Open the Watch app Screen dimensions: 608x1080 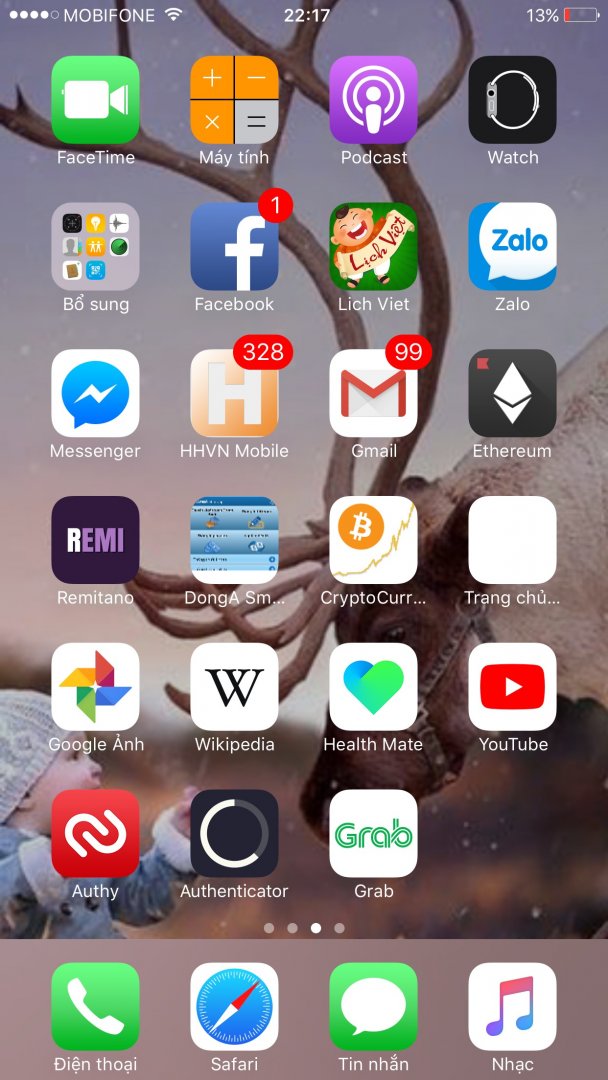[x=512, y=100]
